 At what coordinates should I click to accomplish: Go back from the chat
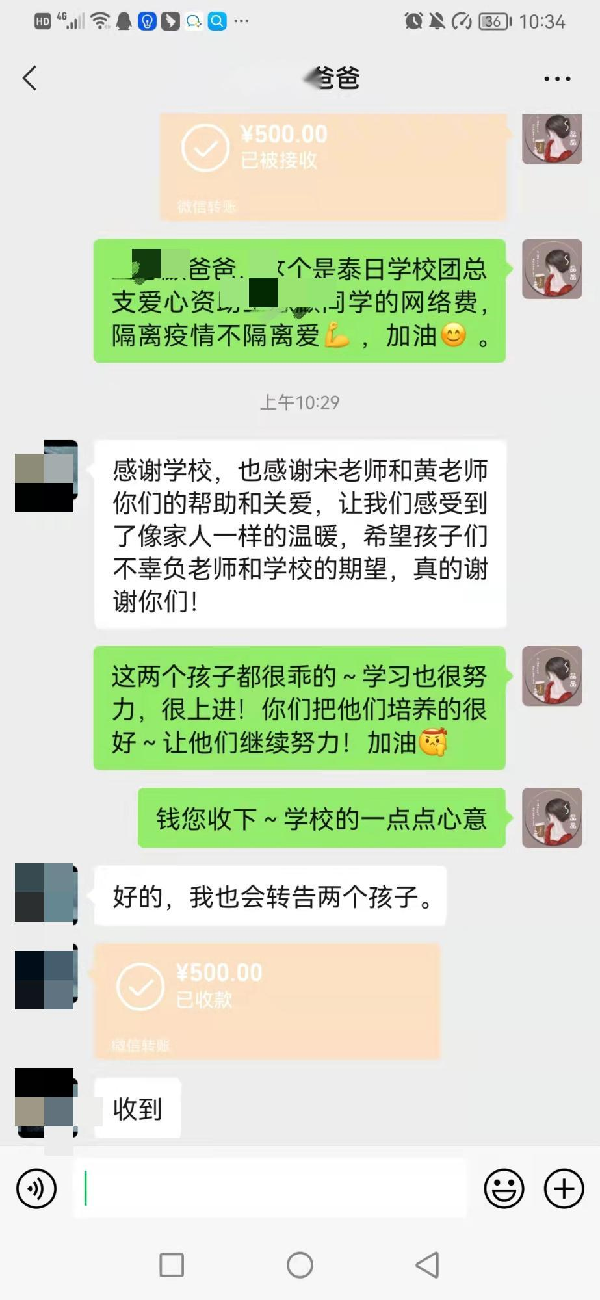[30, 79]
